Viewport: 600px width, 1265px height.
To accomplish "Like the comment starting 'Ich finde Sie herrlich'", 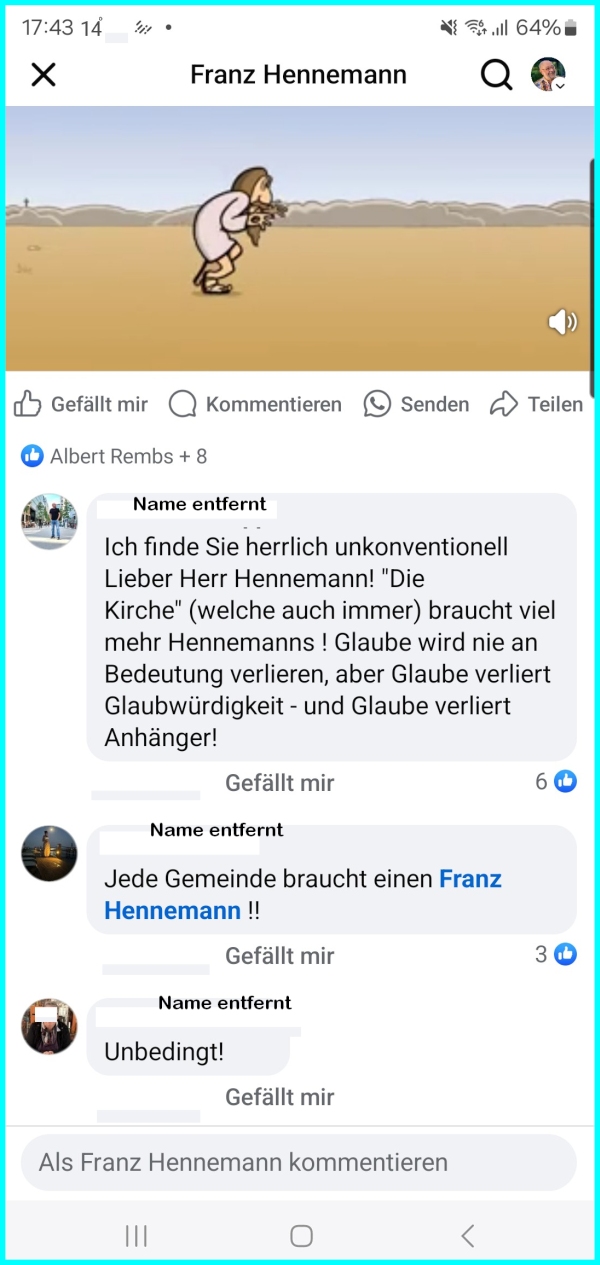I will [x=280, y=783].
